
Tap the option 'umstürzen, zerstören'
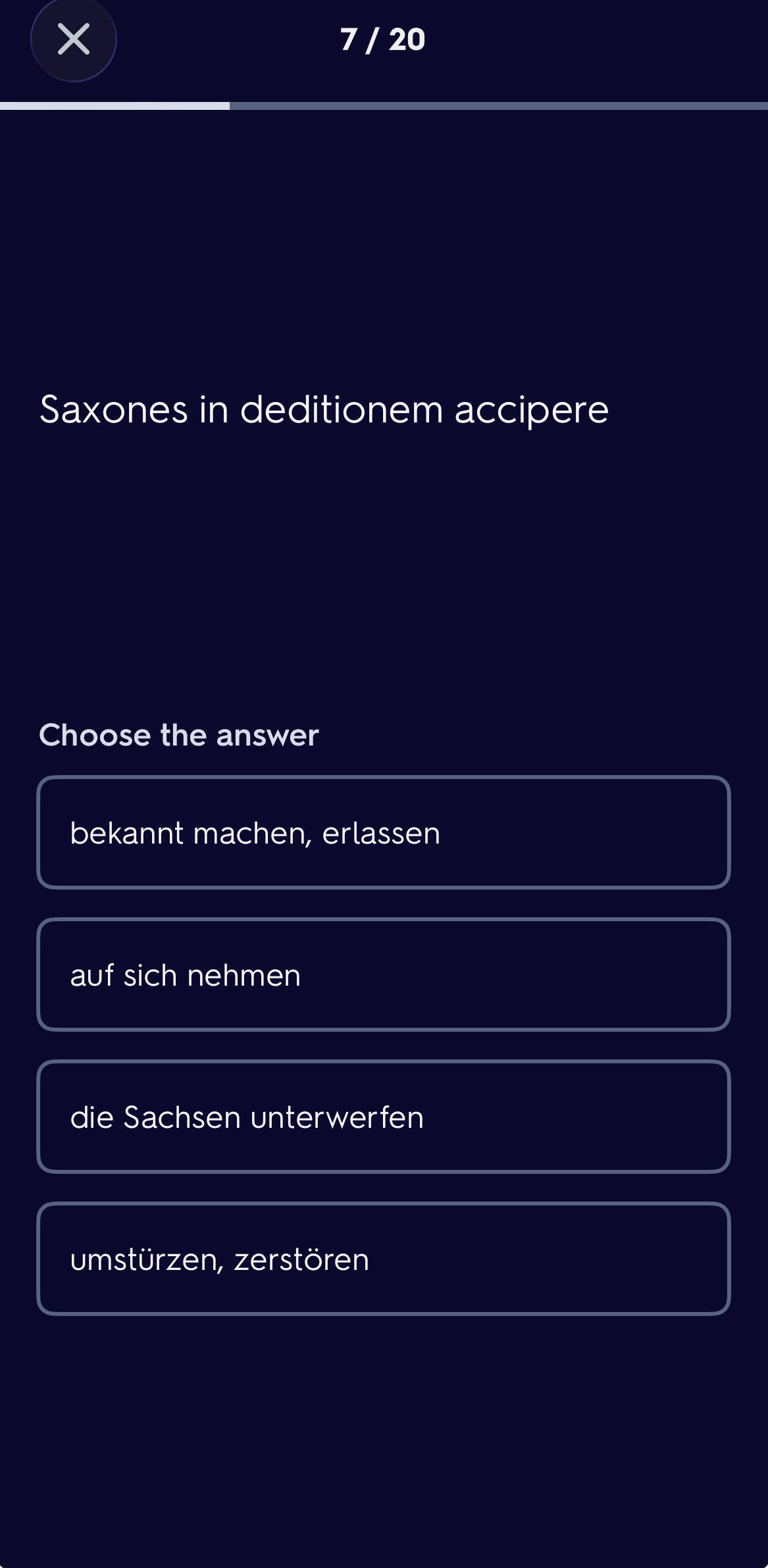click(x=383, y=1259)
